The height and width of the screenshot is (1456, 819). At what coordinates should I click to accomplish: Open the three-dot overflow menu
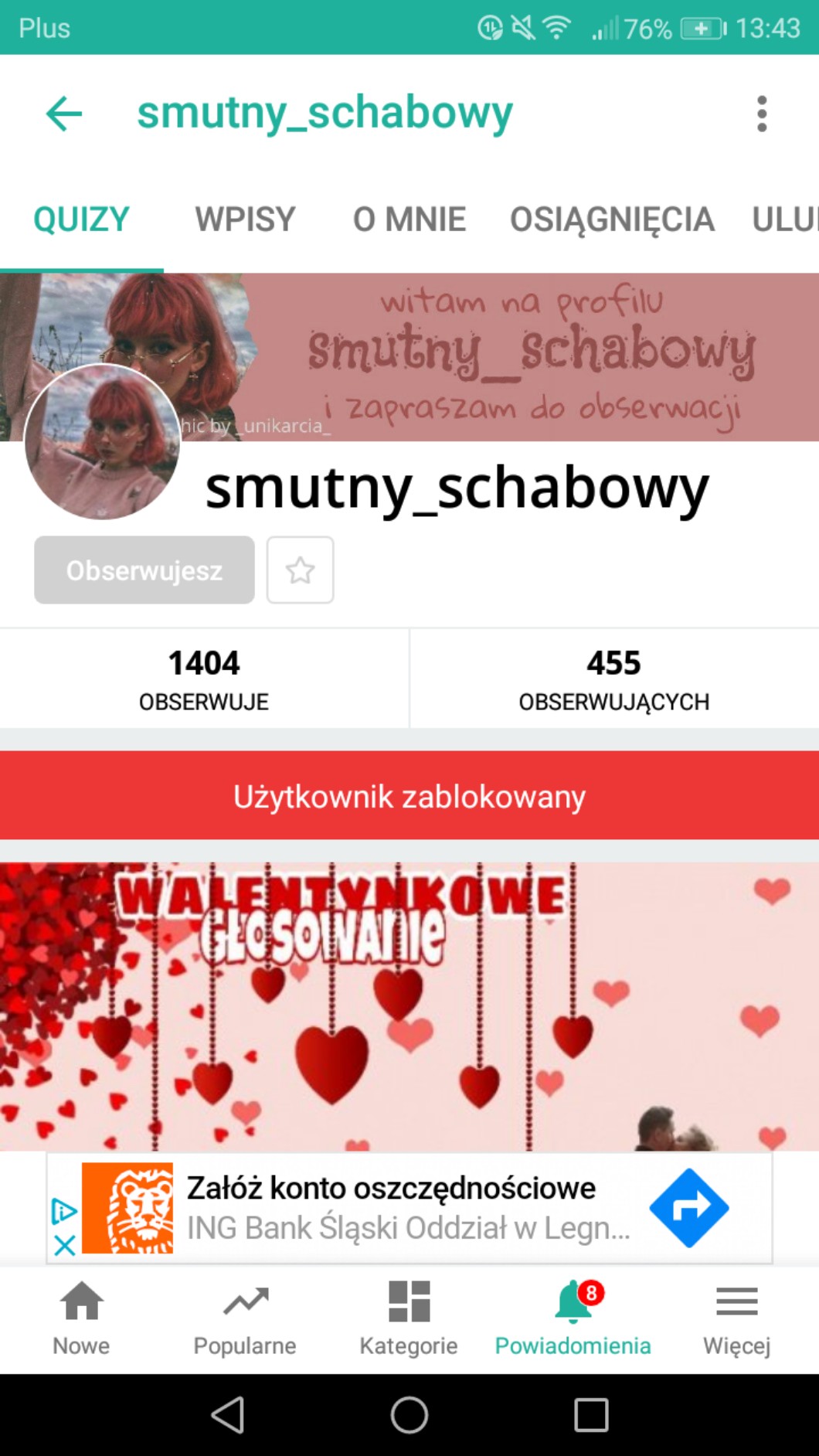pyautogui.click(x=762, y=114)
